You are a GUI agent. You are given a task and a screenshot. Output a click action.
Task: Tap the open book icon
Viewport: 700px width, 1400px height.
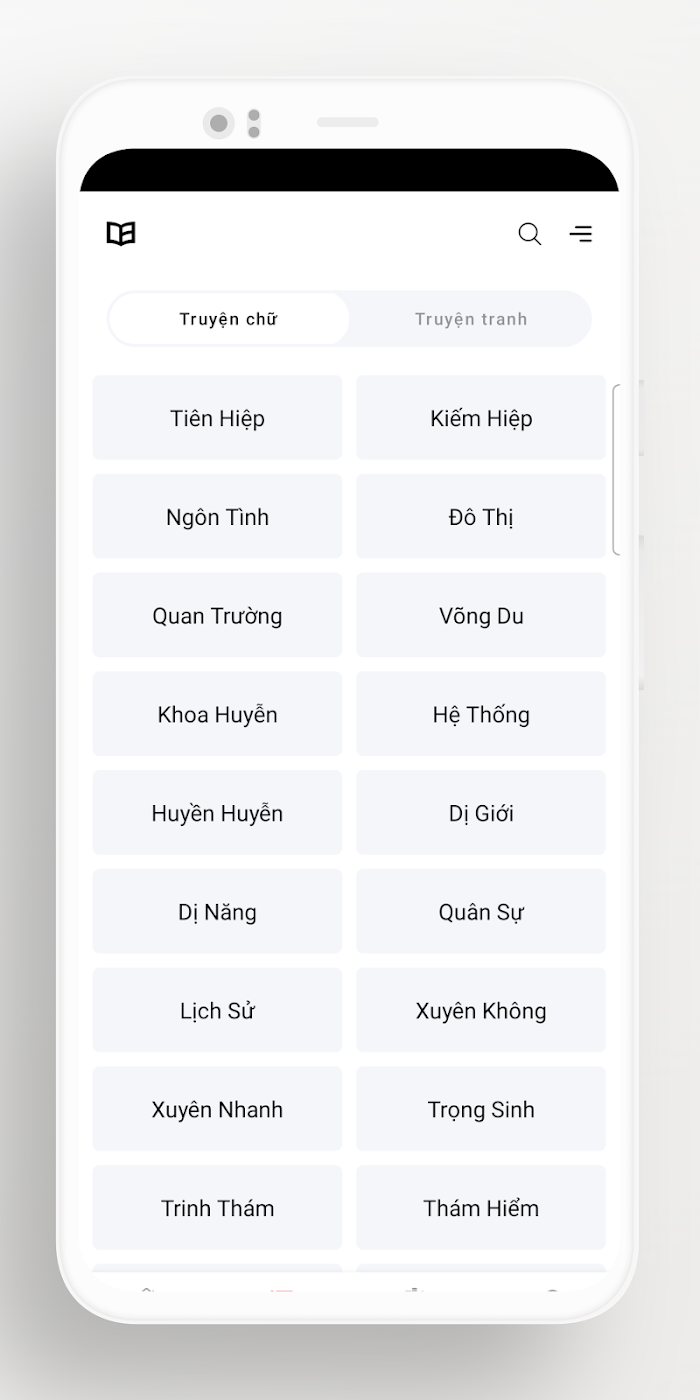click(121, 234)
